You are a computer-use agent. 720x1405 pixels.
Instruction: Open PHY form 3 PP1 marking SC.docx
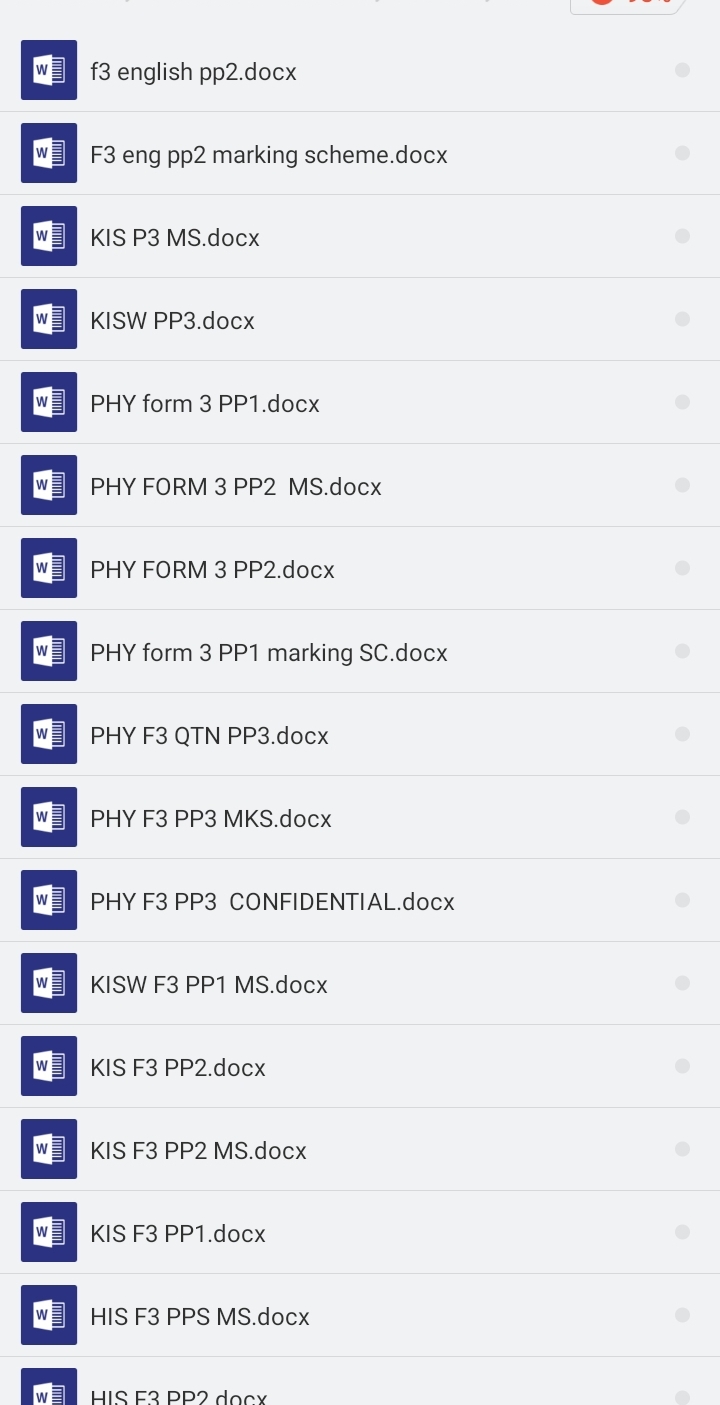pos(268,653)
